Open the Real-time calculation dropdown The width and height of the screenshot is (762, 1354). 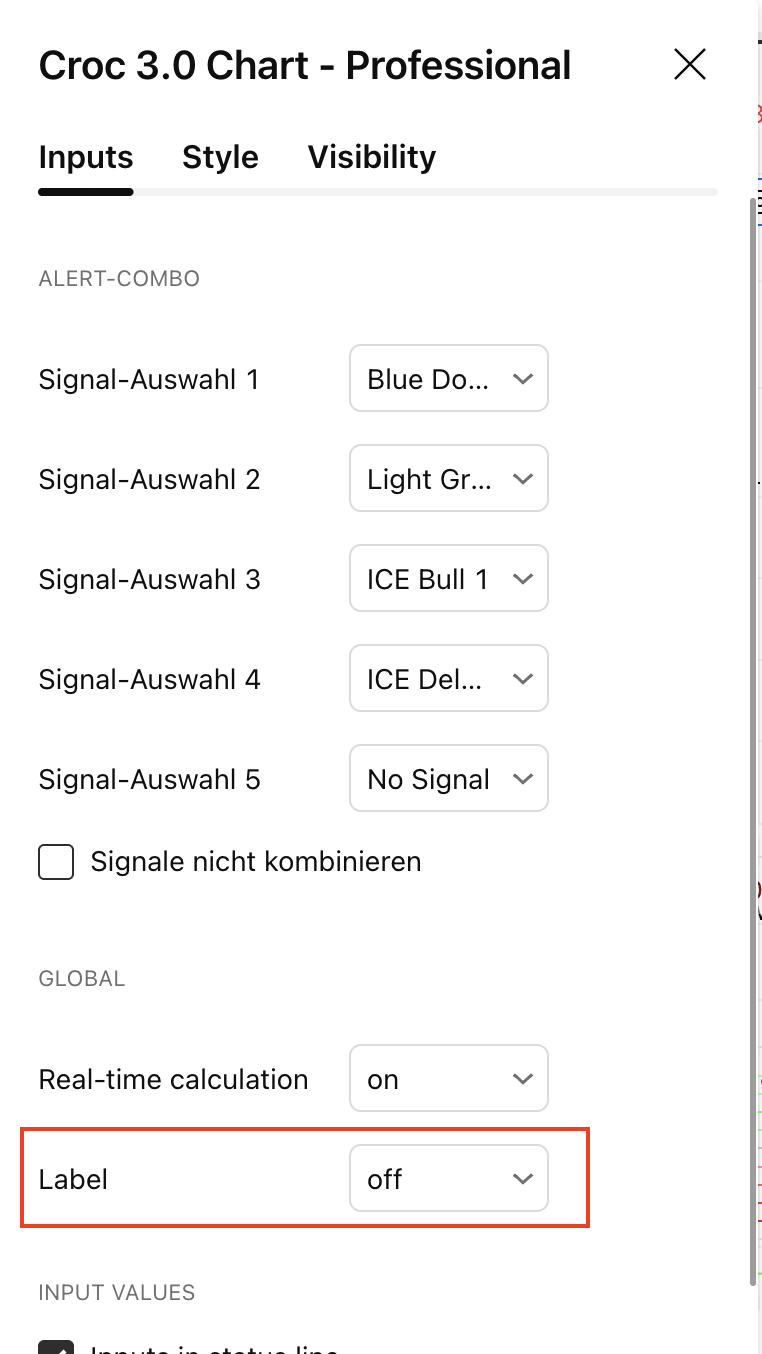pos(449,1079)
